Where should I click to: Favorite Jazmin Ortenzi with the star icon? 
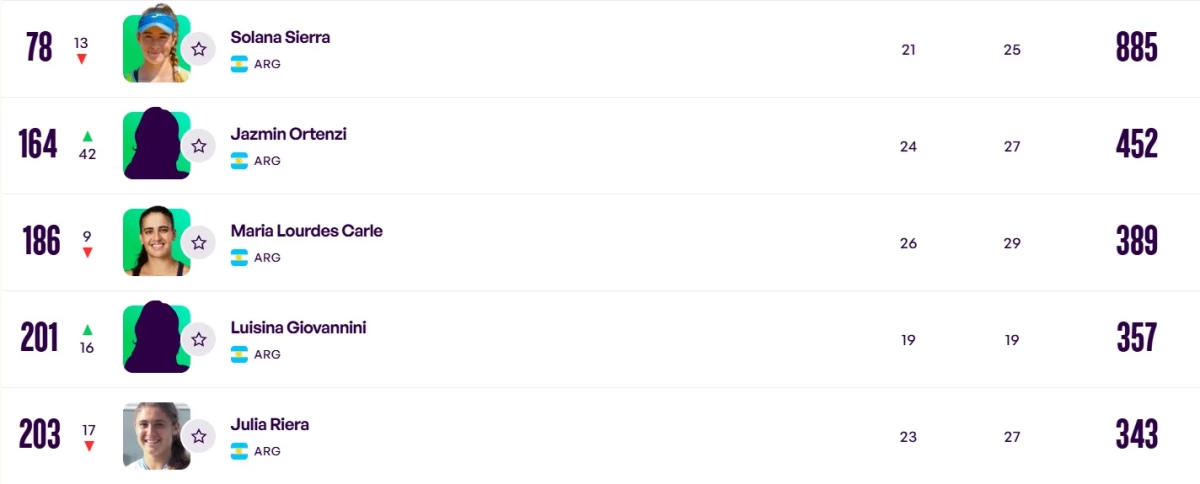(199, 146)
